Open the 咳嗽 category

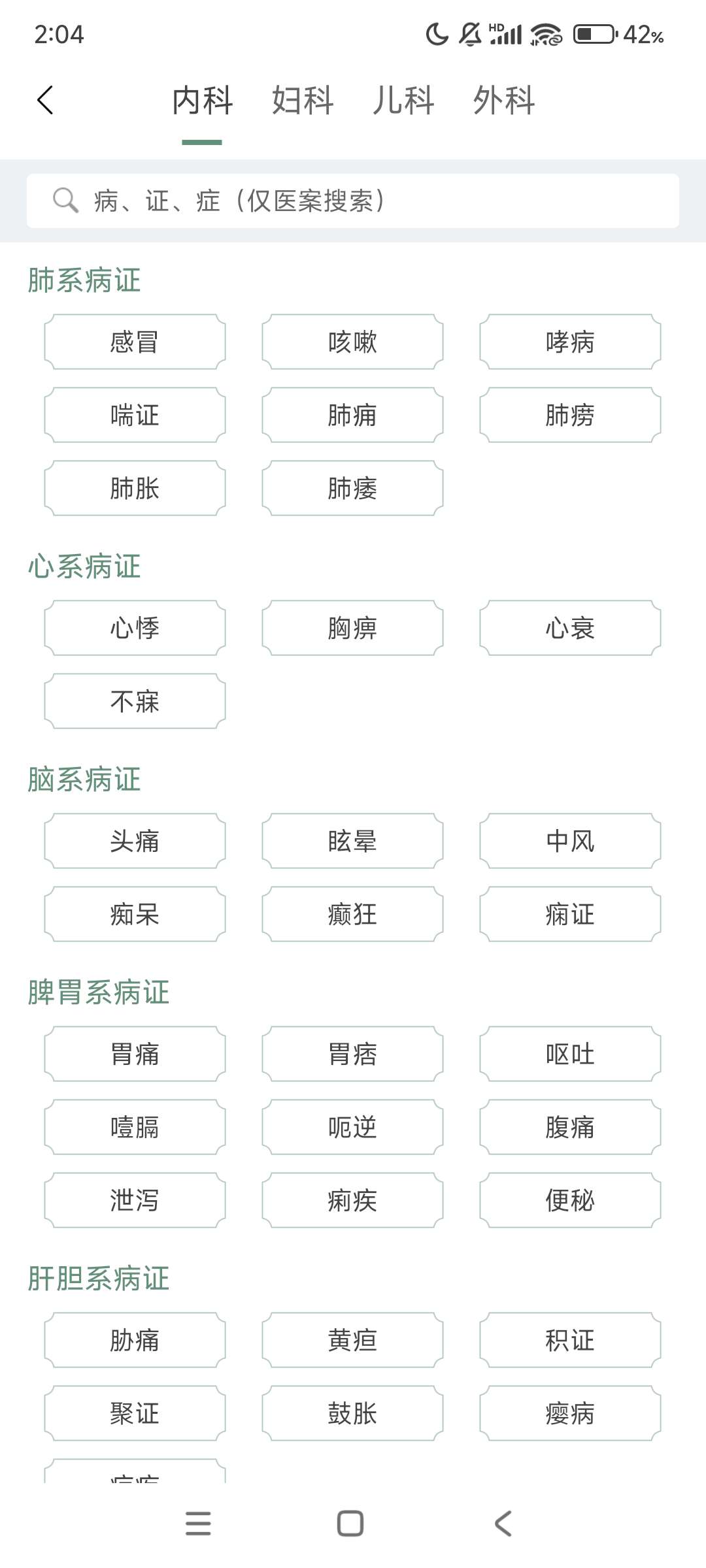pyautogui.click(x=352, y=342)
